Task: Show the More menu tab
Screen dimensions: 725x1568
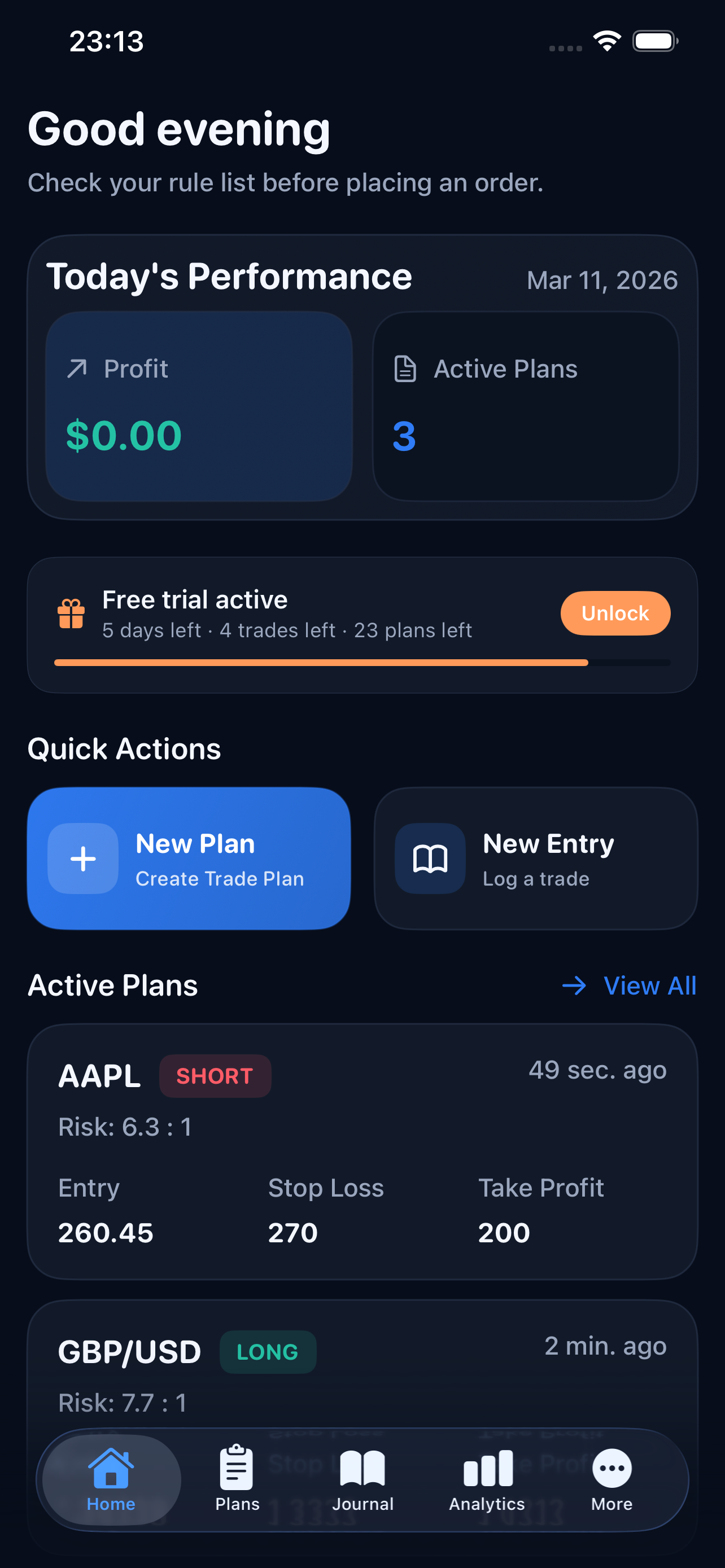Action: pos(612,1479)
